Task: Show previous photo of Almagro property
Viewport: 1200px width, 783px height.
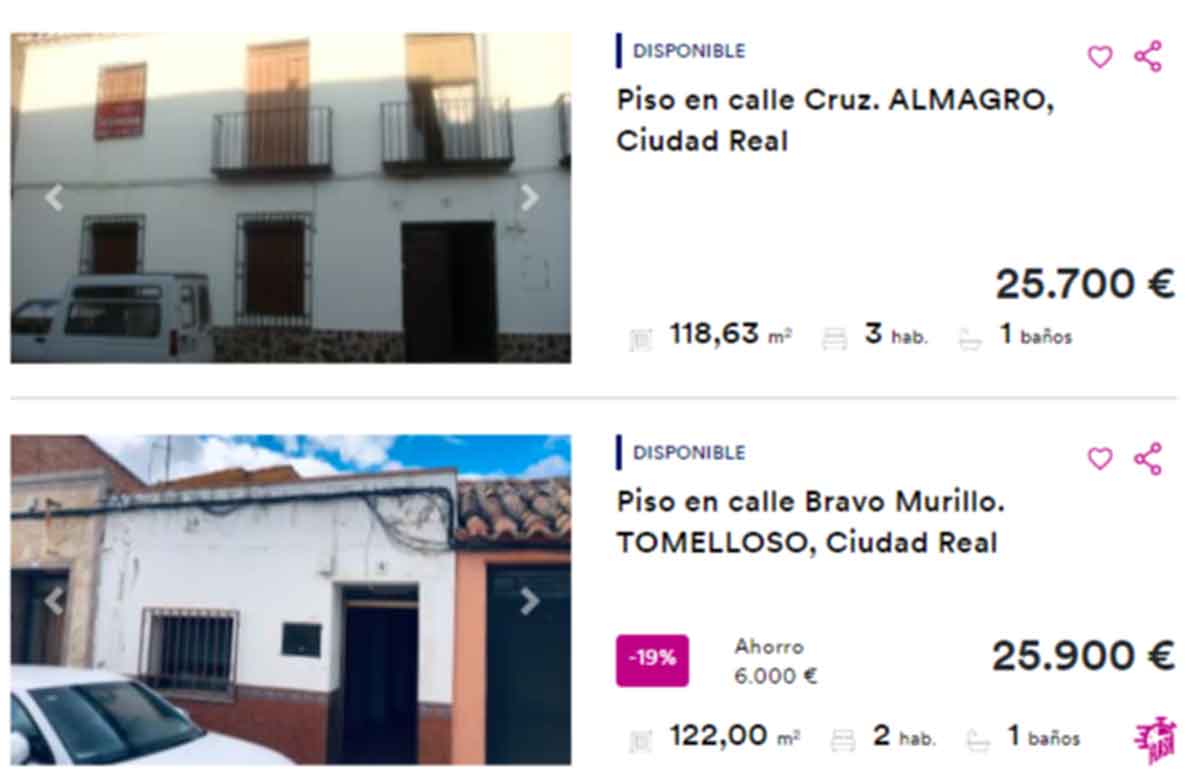Action: [54, 198]
